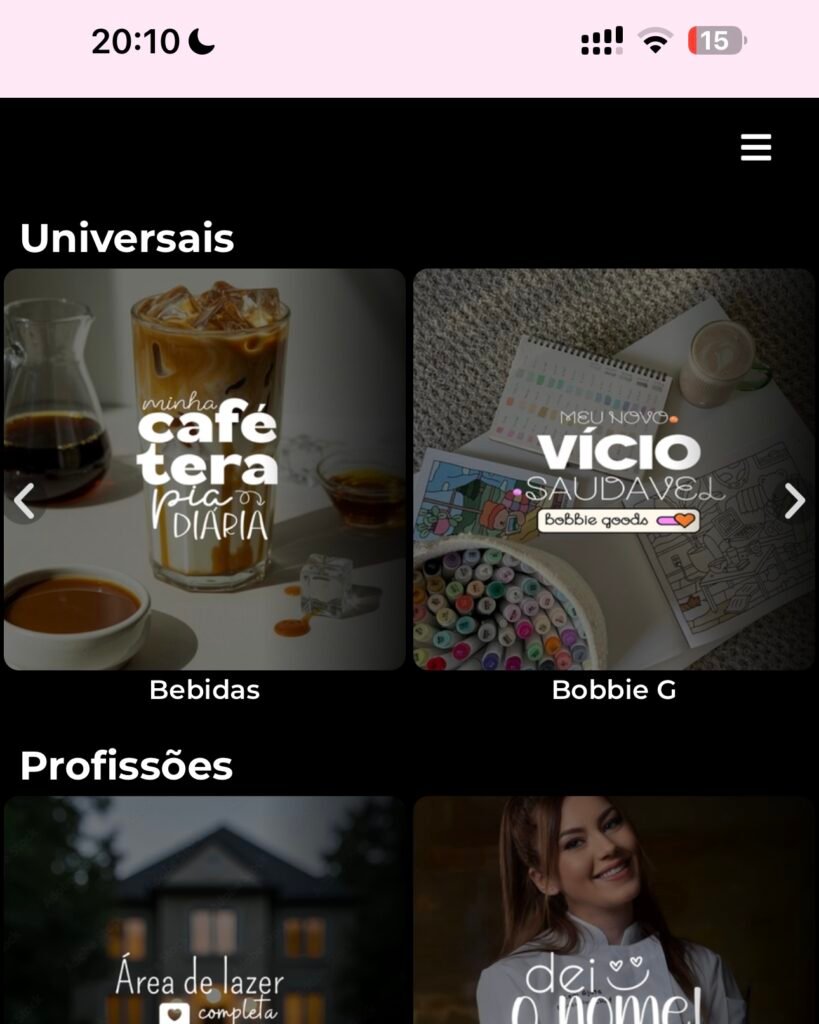Open the Bebidas template category
The height and width of the screenshot is (1024, 819).
tap(205, 470)
